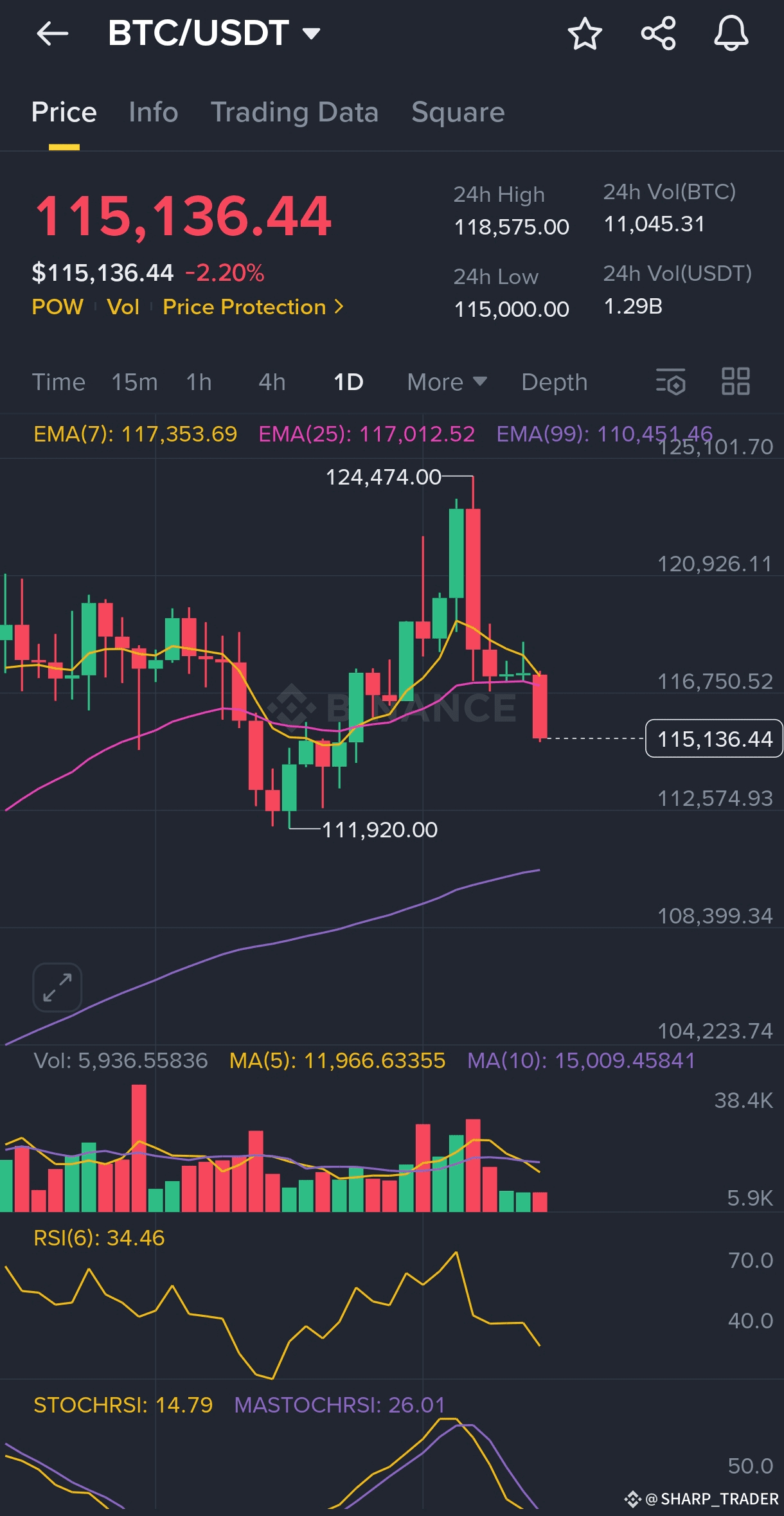Select the 15m interval
This screenshot has height=1516, width=784.
coord(134,382)
